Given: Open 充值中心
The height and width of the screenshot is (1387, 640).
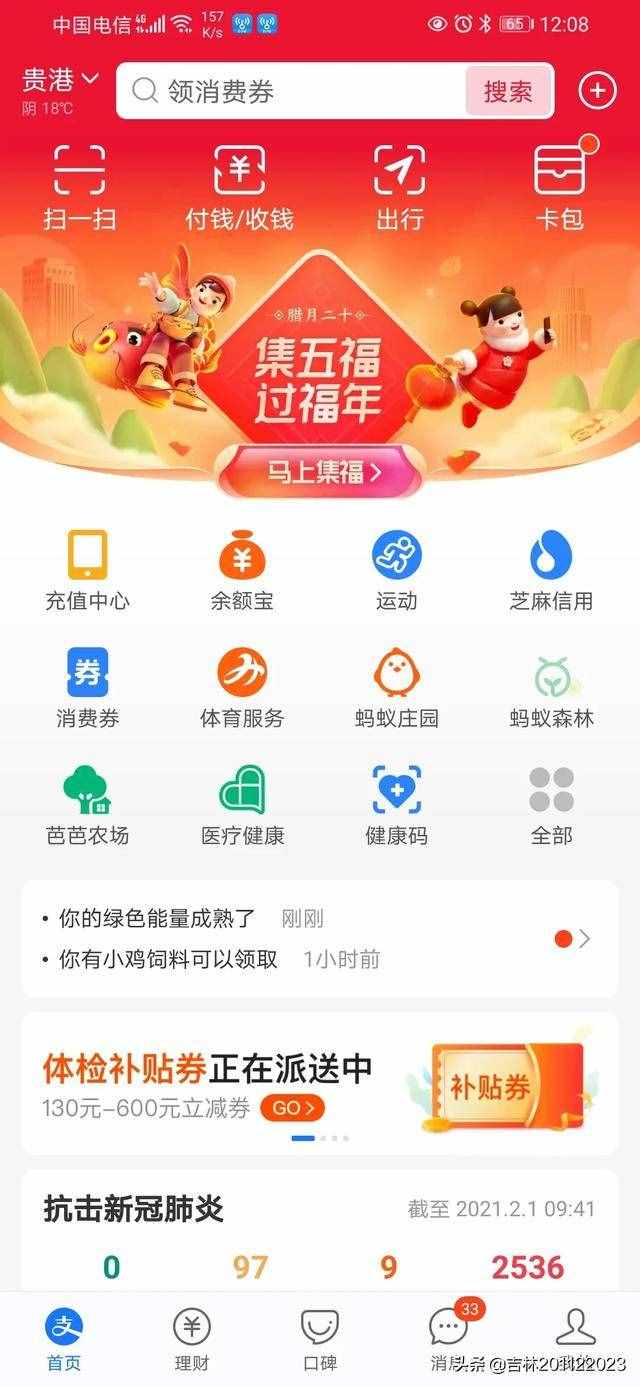Looking at the screenshot, I should 87,571.
